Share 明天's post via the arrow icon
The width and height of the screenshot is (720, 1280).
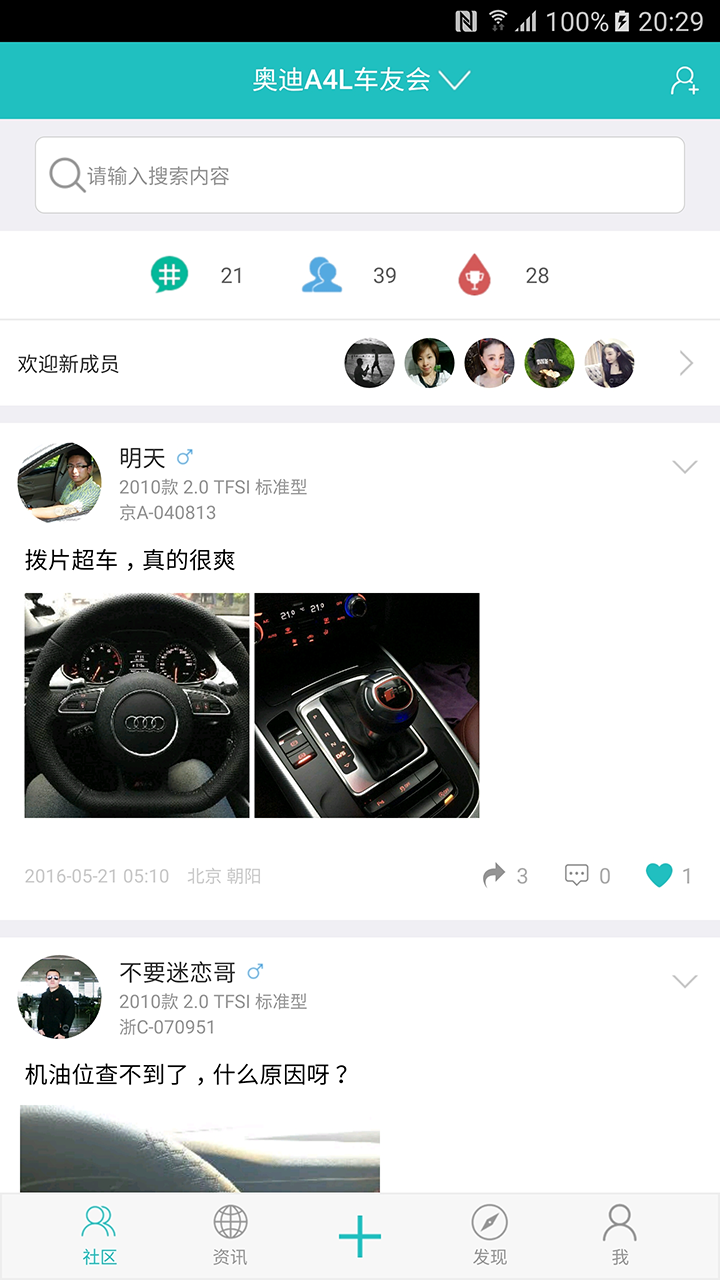click(493, 875)
